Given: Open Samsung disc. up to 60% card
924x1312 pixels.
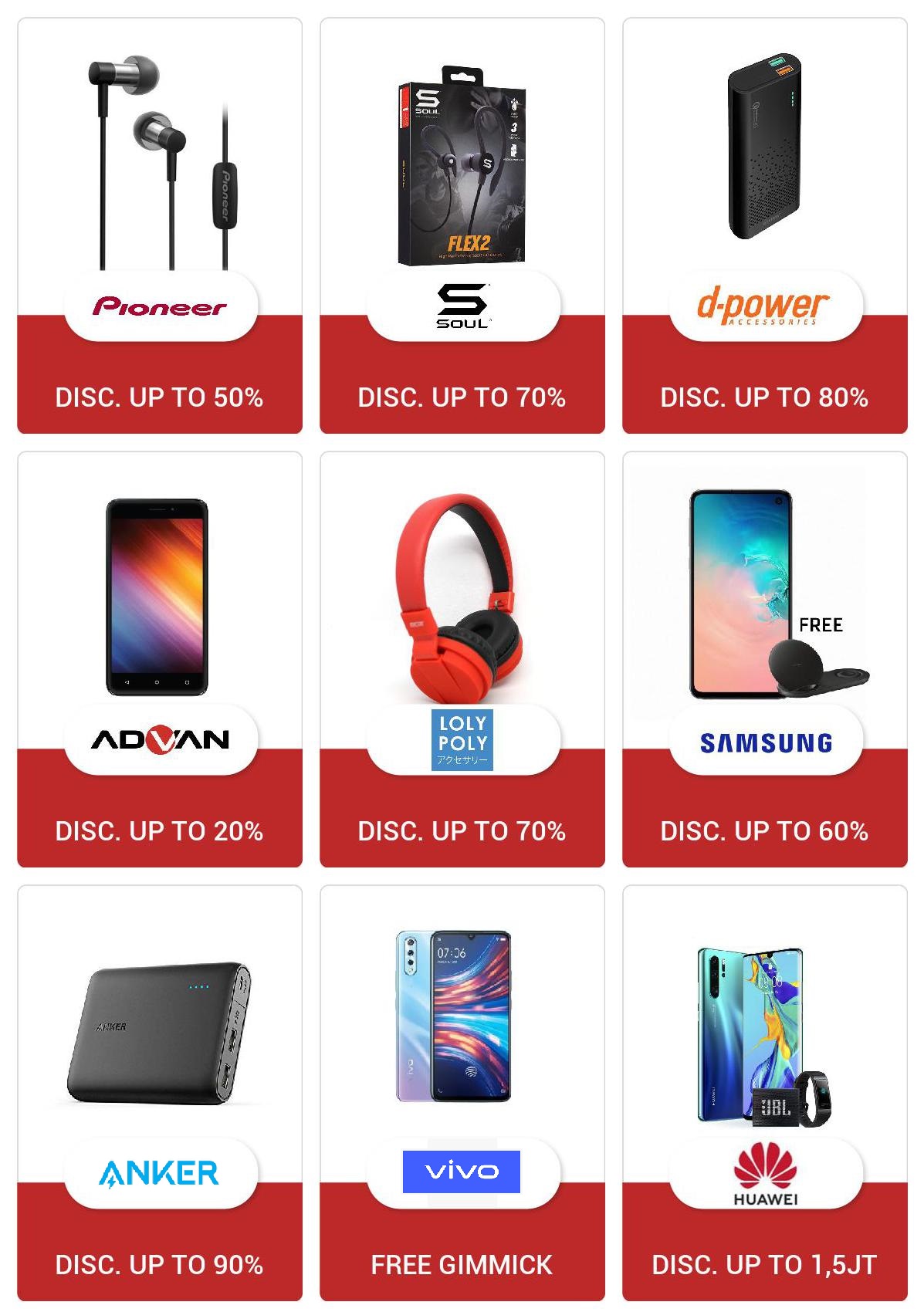Looking at the screenshot, I should click(764, 659).
